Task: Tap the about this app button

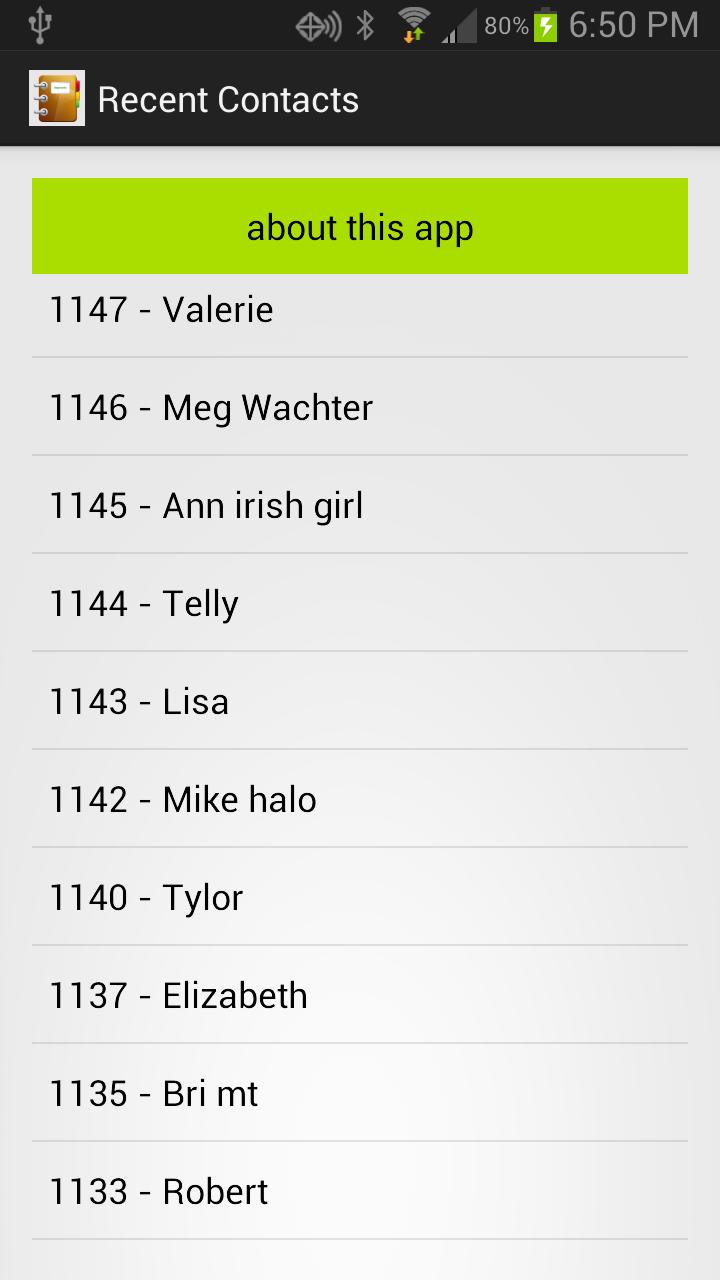Action: (360, 227)
